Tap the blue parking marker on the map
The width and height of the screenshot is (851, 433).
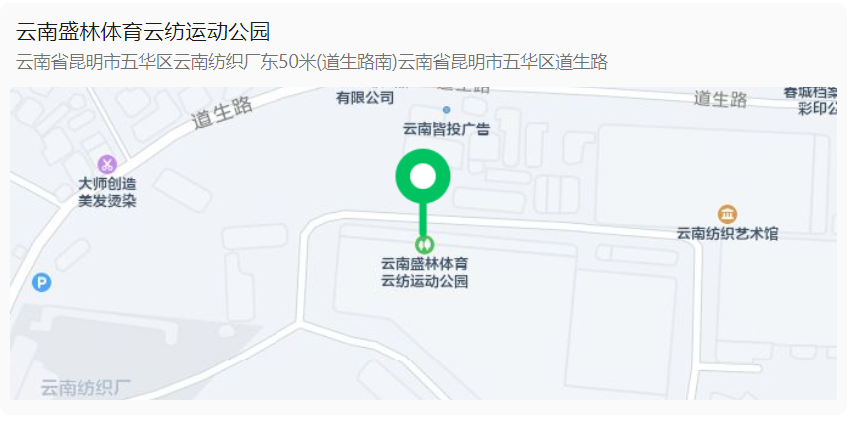coord(41,283)
